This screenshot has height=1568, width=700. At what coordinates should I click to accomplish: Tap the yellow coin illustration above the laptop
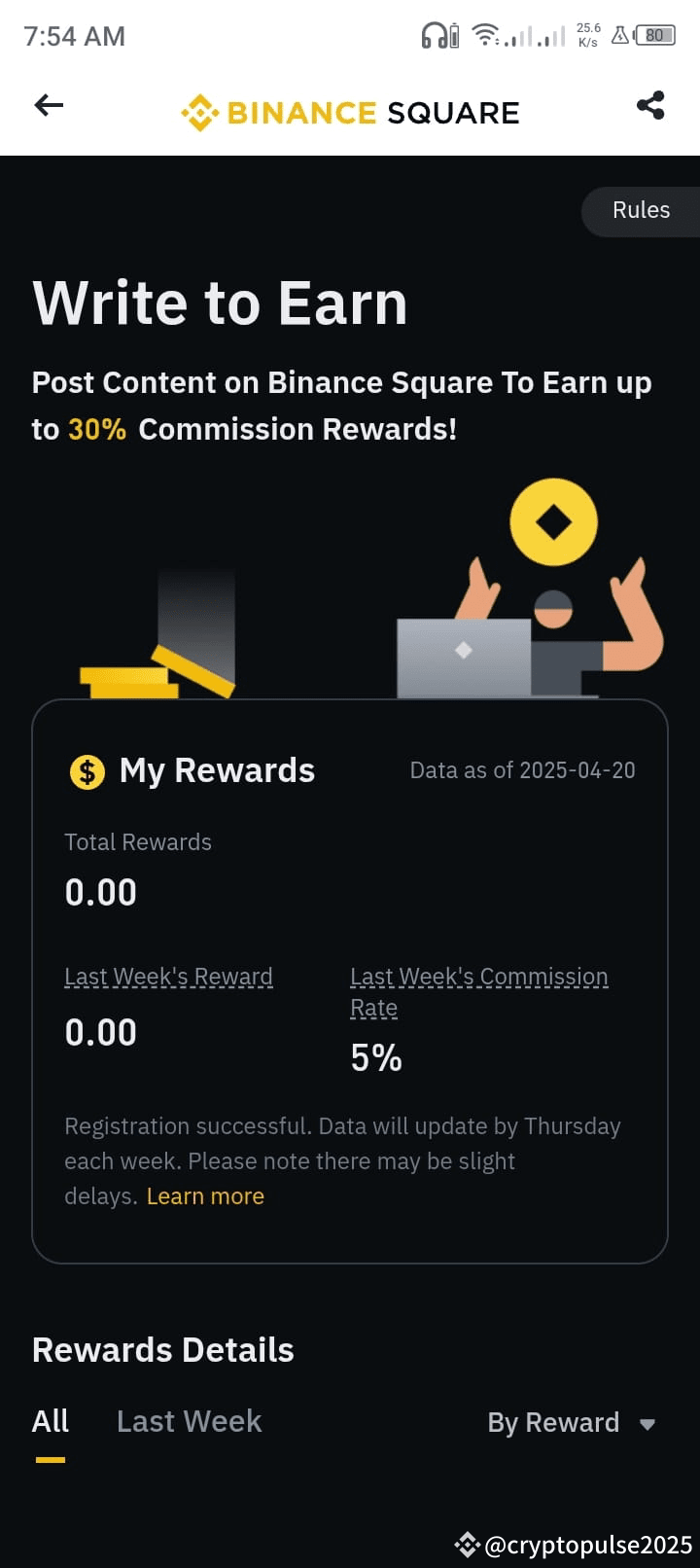[553, 521]
